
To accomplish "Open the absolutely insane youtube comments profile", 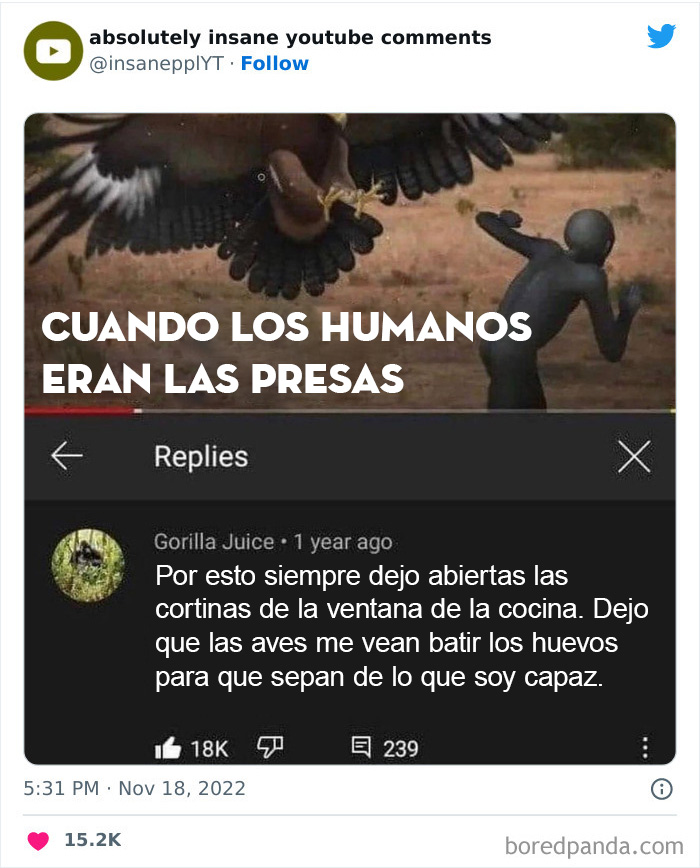I will (x=290, y=38).
